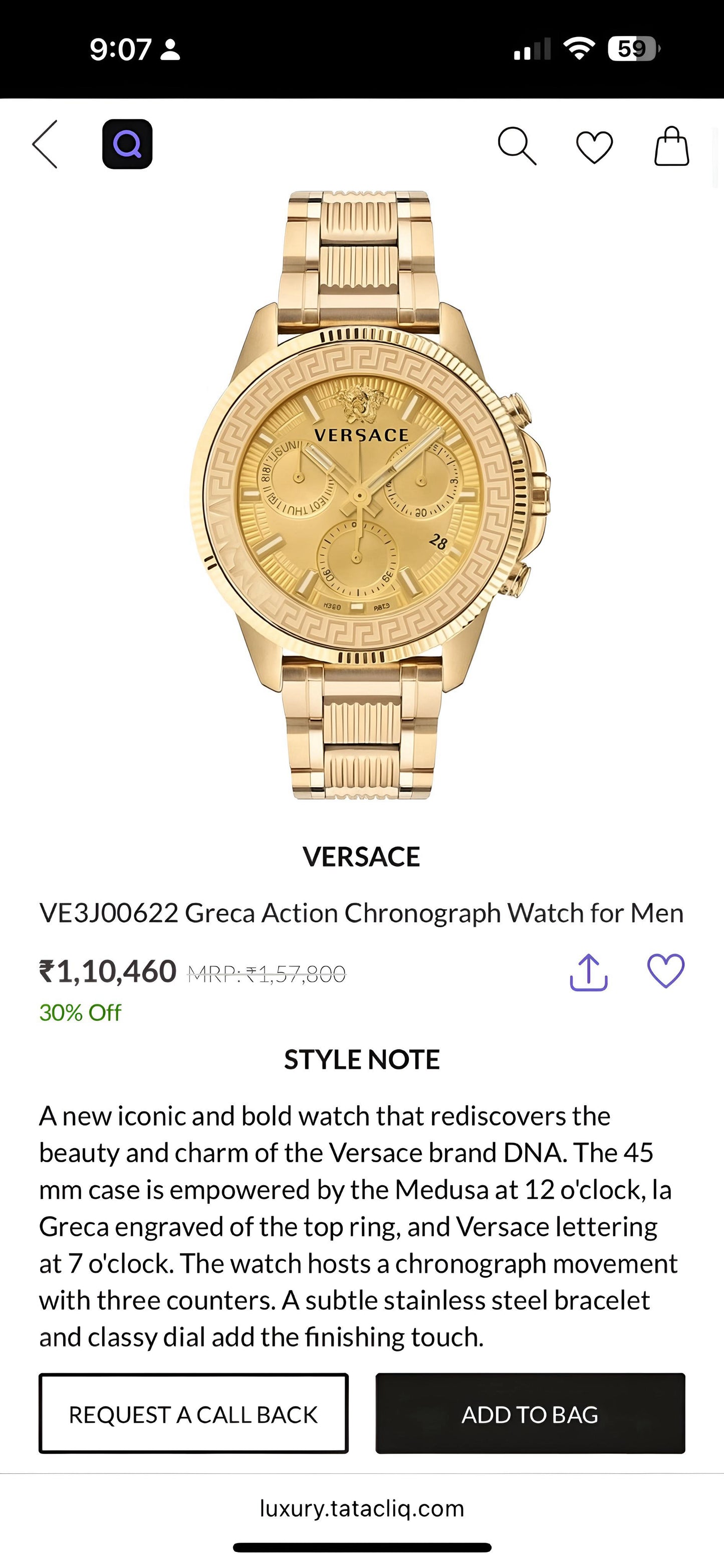Tap the back arrow to return

pyautogui.click(x=46, y=145)
